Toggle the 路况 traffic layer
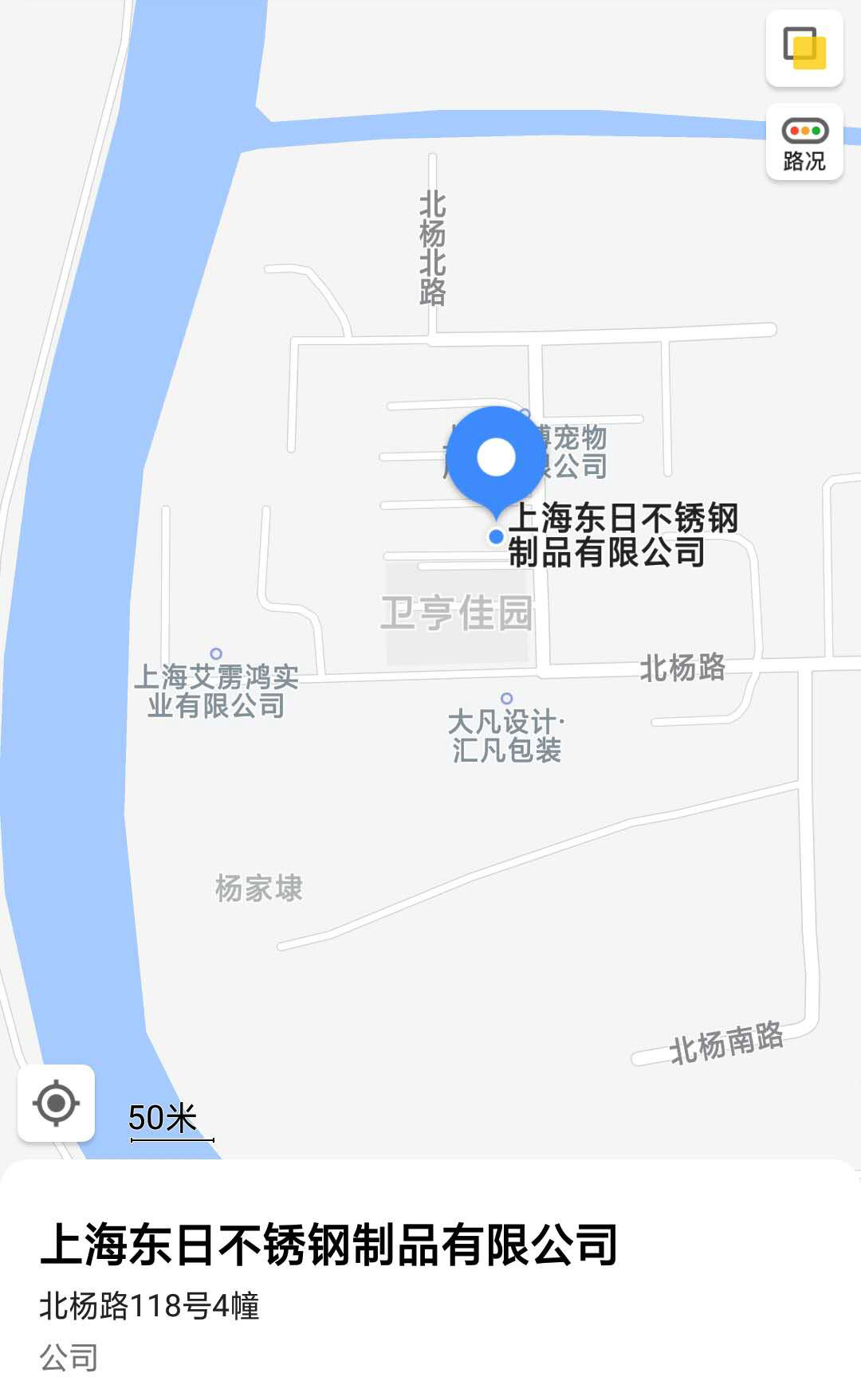The image size is (861, 1400). coord(804,143)
